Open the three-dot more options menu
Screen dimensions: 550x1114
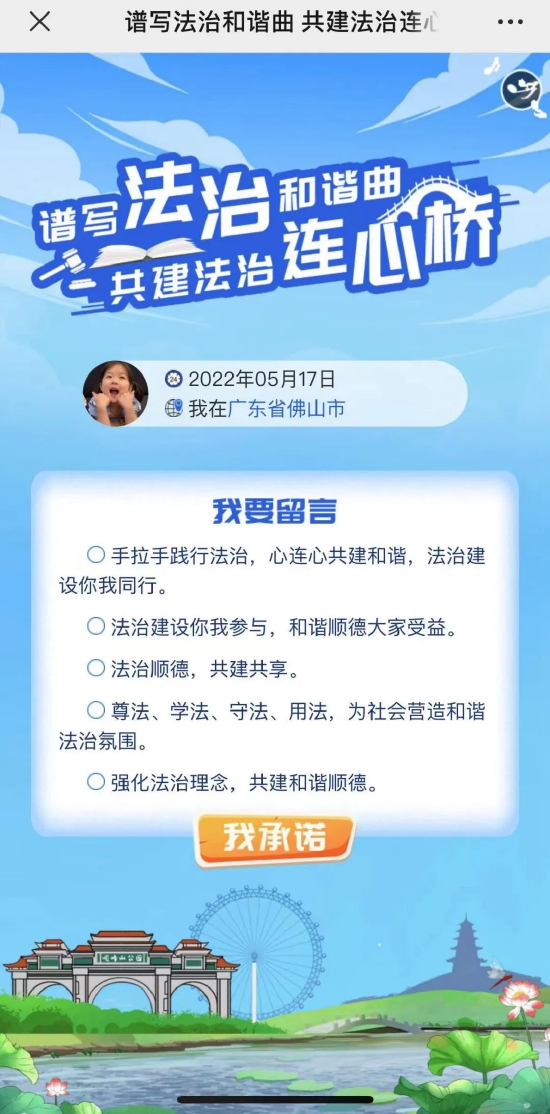coord(510,23)
